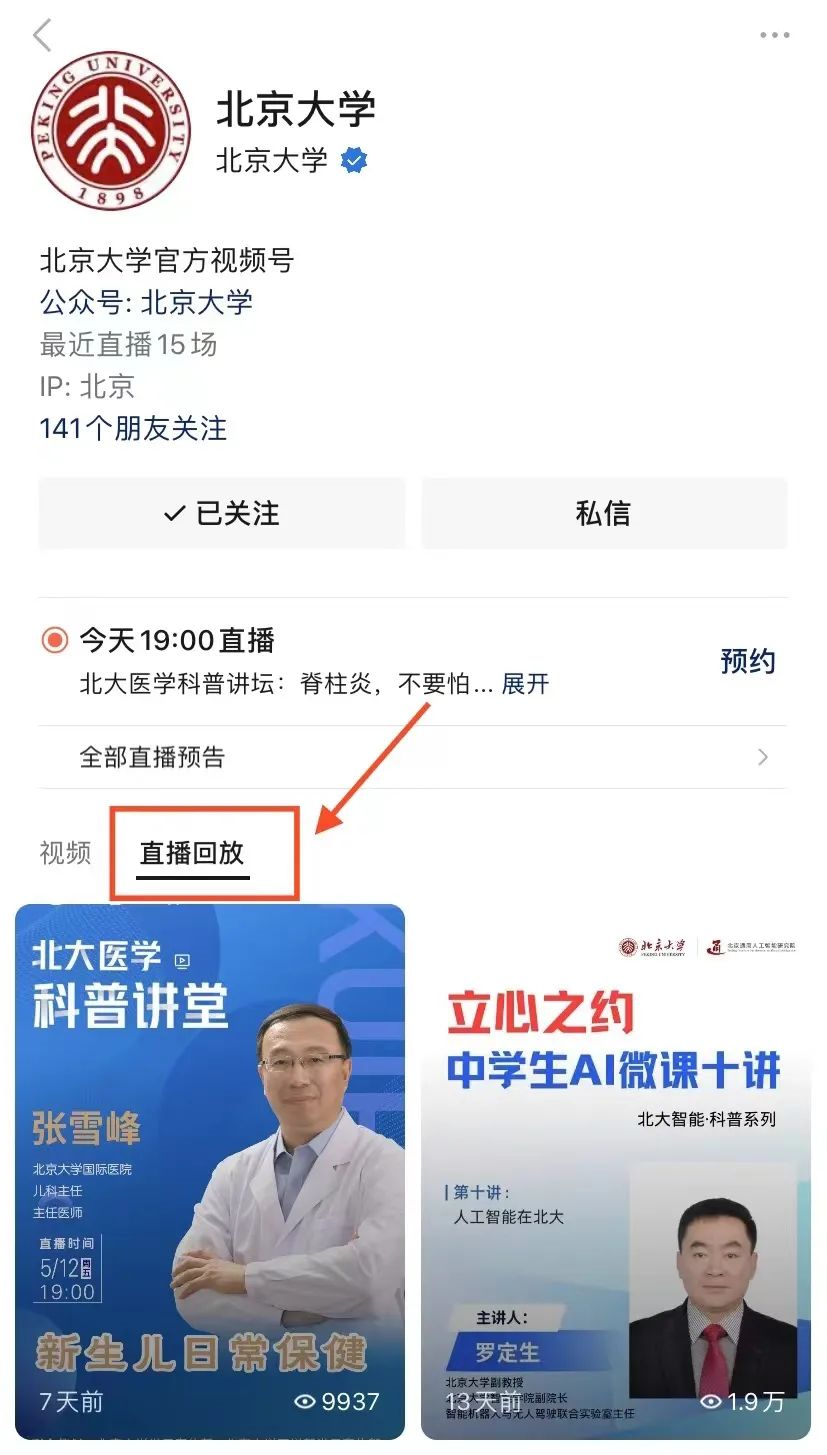The height and width of the screenshot is (1455, 827).
Task: Go back using the top-left arrow
Action: [x=42, y=36]
